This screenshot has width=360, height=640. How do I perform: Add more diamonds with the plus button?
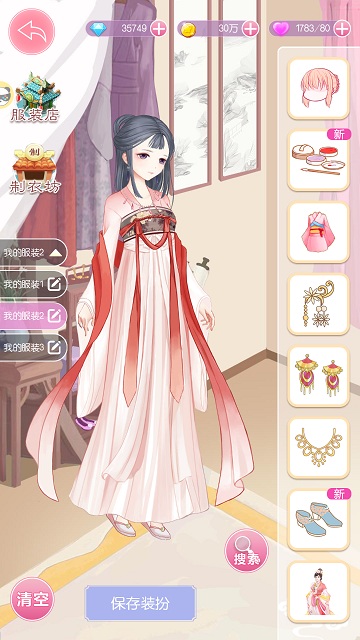pyautogui.click(x=159, y=29)
